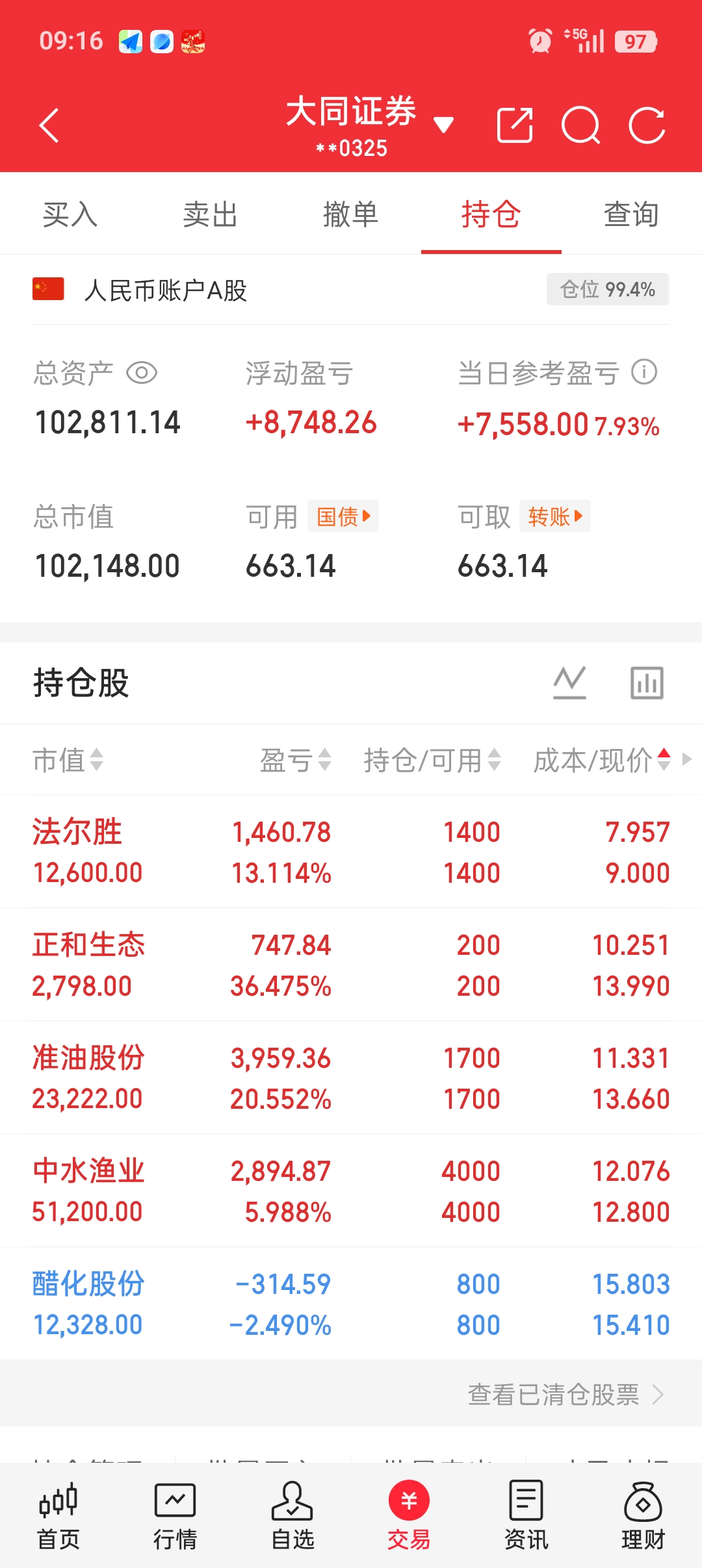Viewport: 702px width, 1568px height.
Task: Tap the 转账 transfer button
Action: click(x=554, y=516)
